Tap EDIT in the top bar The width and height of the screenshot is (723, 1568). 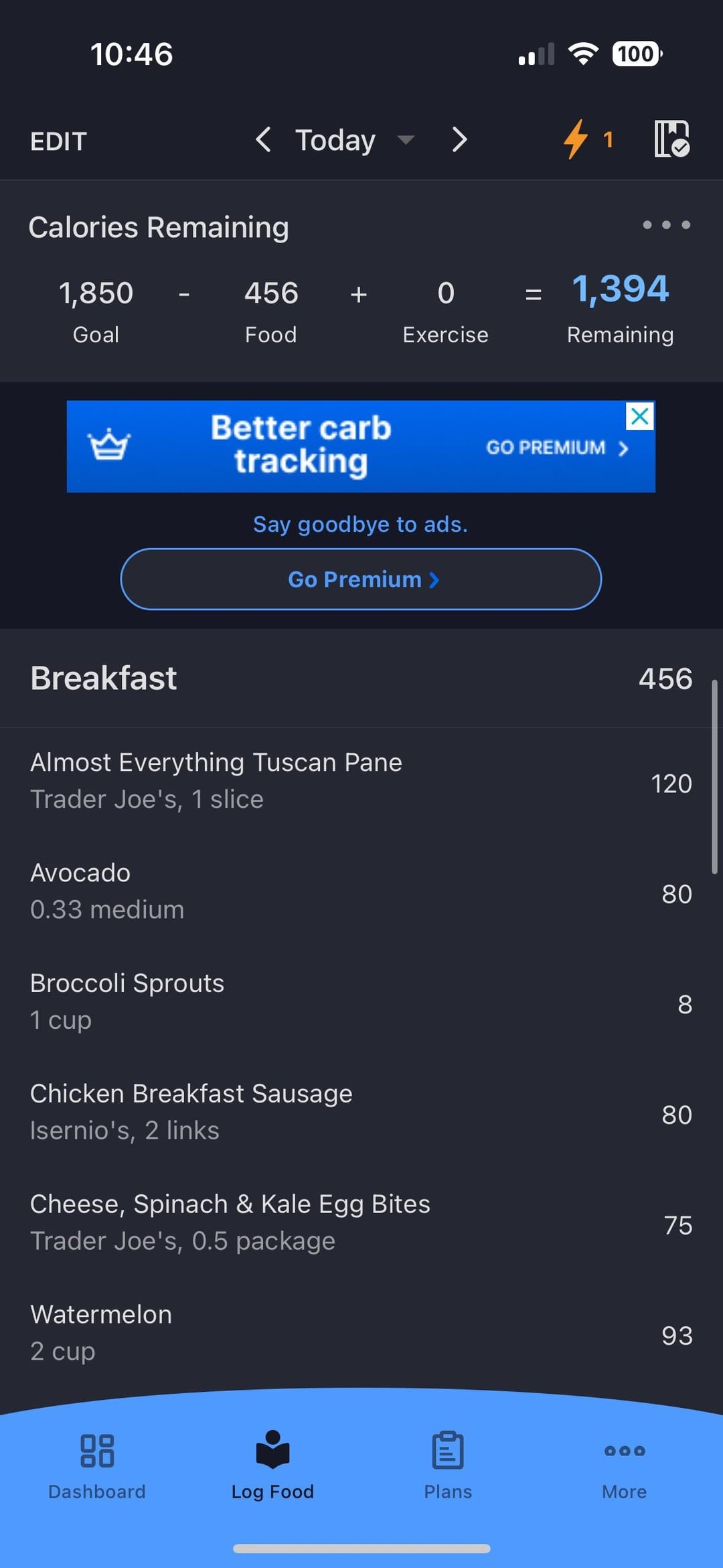pyautogui.click(x=58, y=141)
